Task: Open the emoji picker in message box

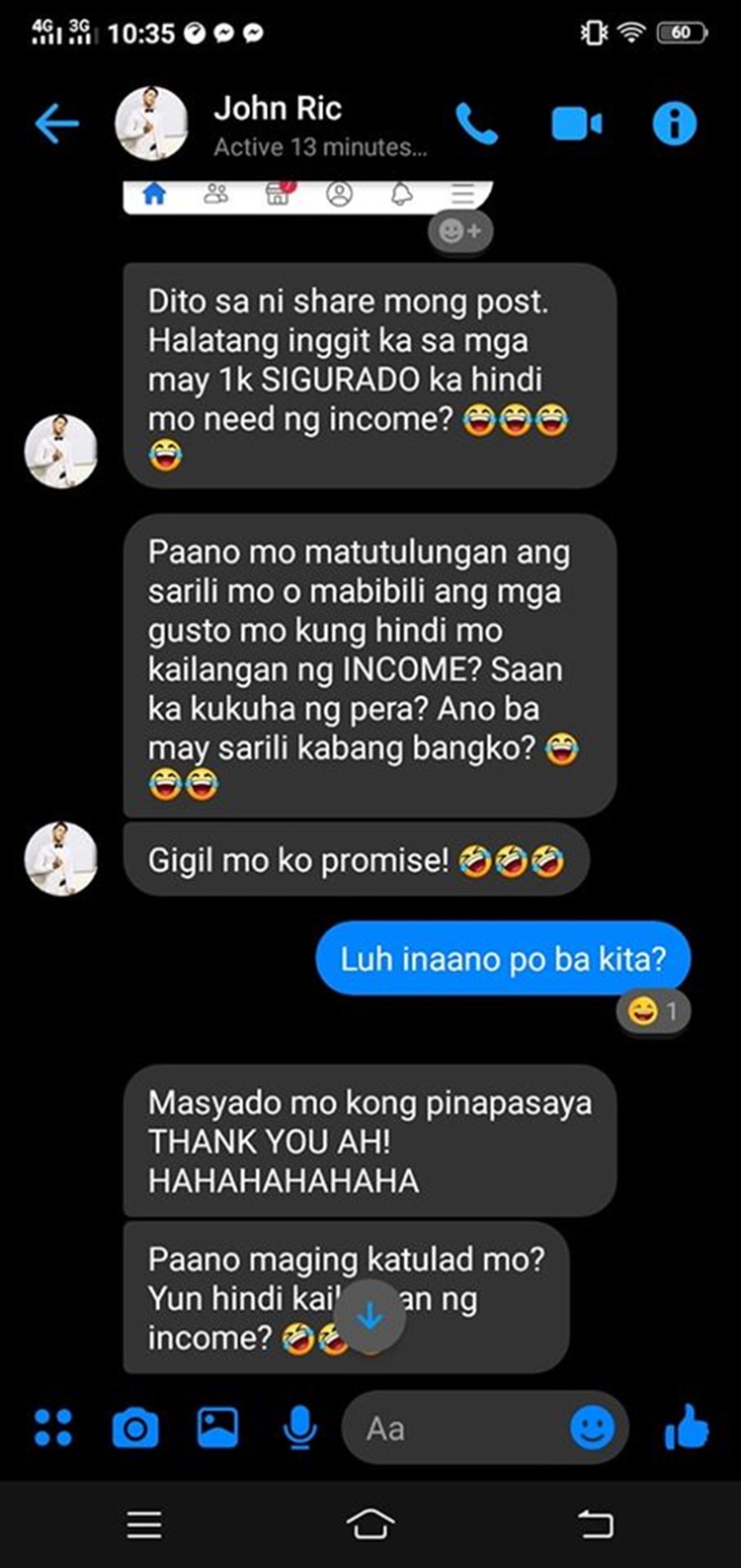Action: pos(593,1428)
